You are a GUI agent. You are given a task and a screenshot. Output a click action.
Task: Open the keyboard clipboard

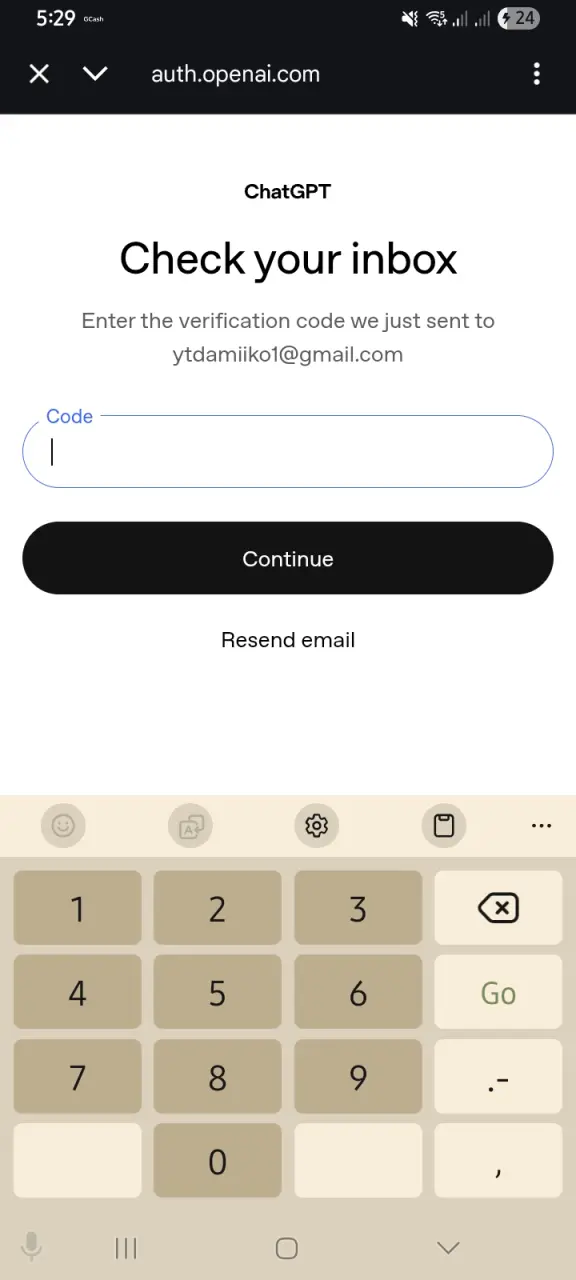(444, 826)
